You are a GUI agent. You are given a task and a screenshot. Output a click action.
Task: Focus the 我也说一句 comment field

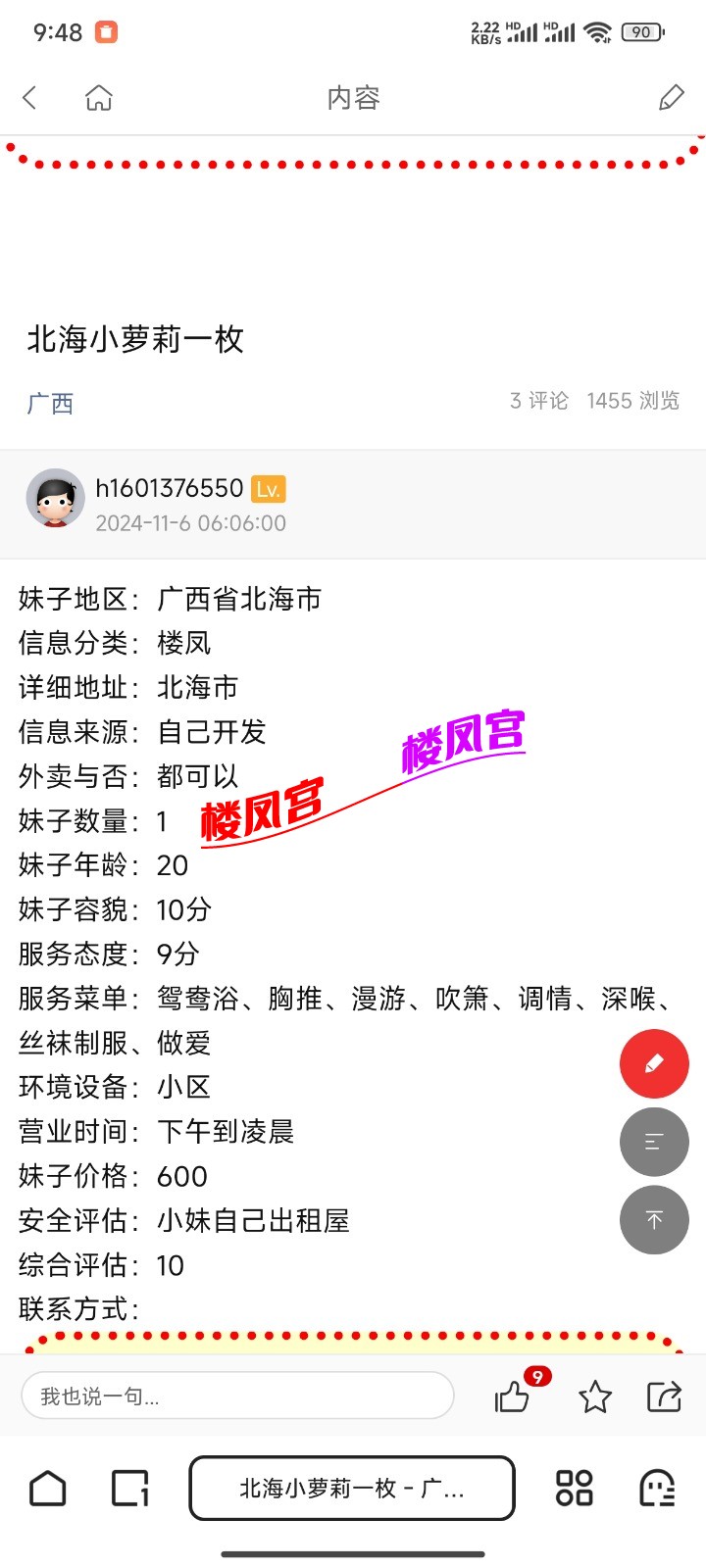(237, 1396)
